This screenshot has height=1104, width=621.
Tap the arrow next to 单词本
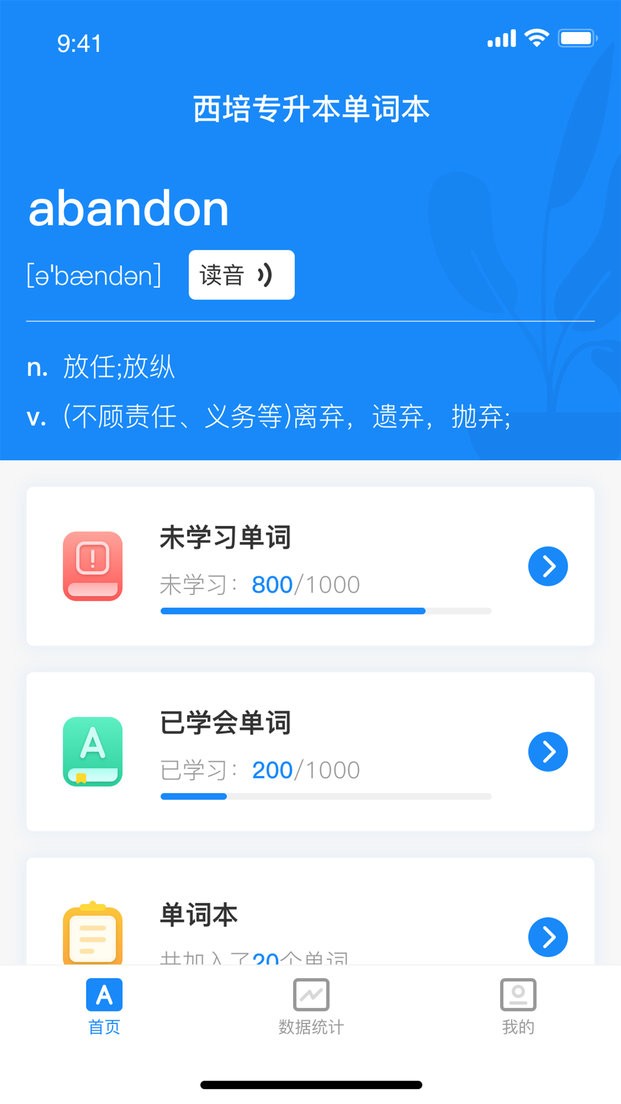[548, 937]
